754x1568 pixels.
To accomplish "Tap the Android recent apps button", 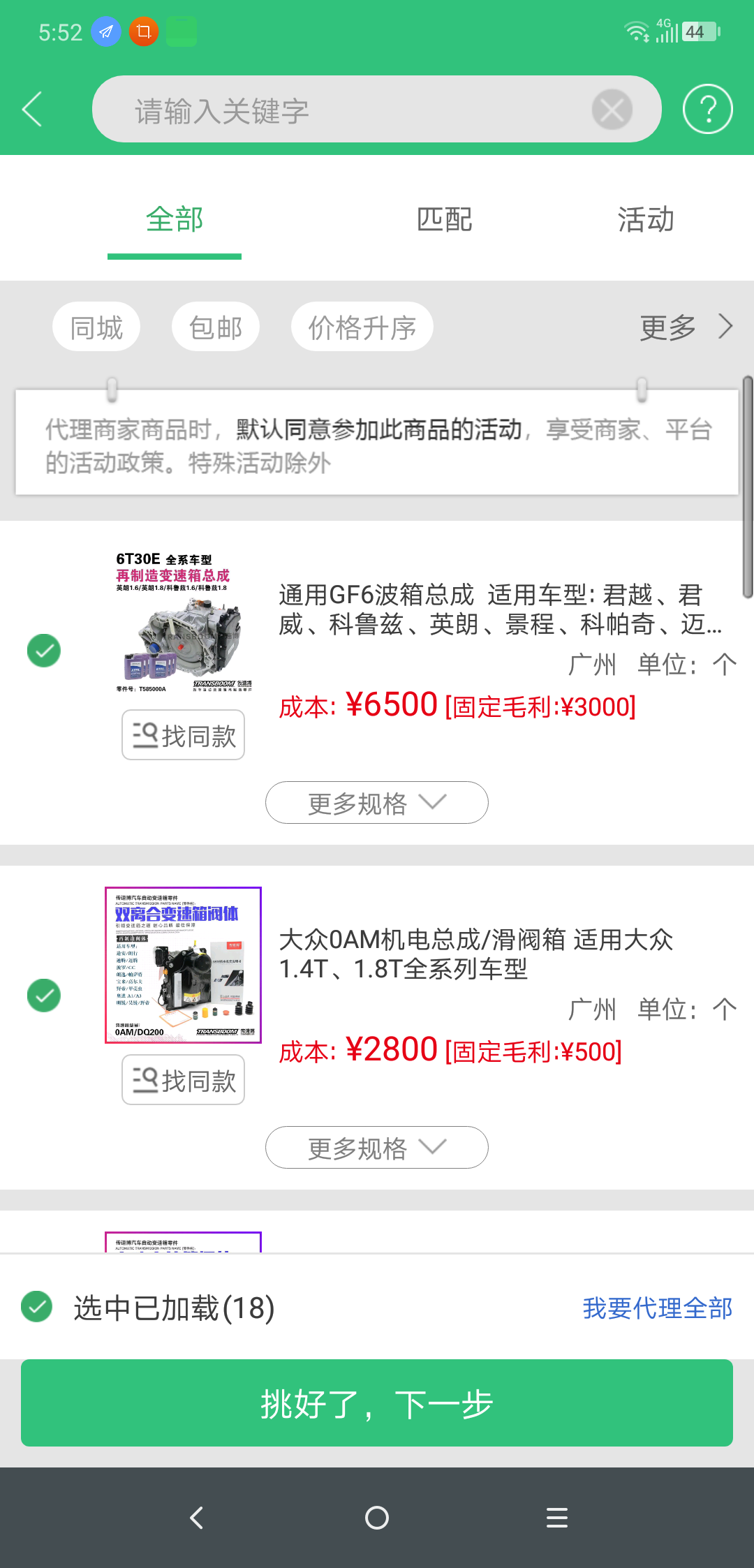I will (556, 1518).
